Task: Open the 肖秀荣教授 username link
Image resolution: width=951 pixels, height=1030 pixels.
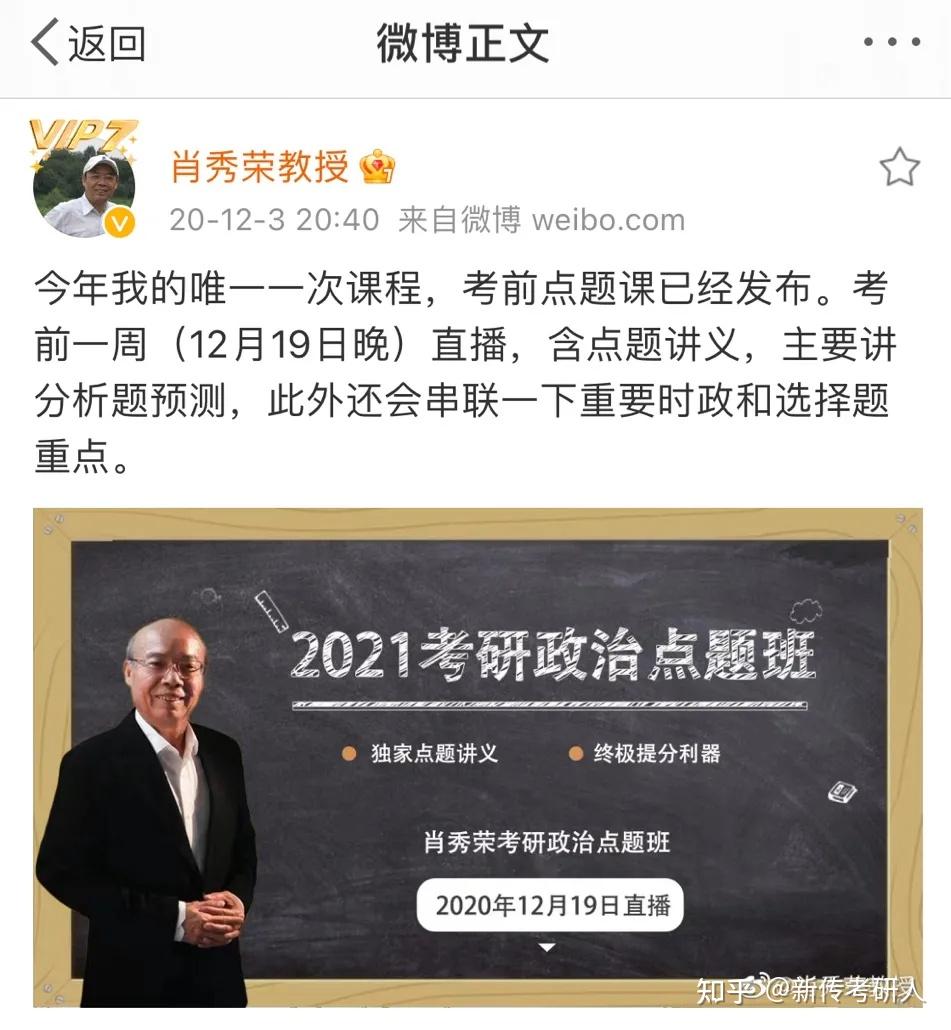Action: click(x=259, y=166)
